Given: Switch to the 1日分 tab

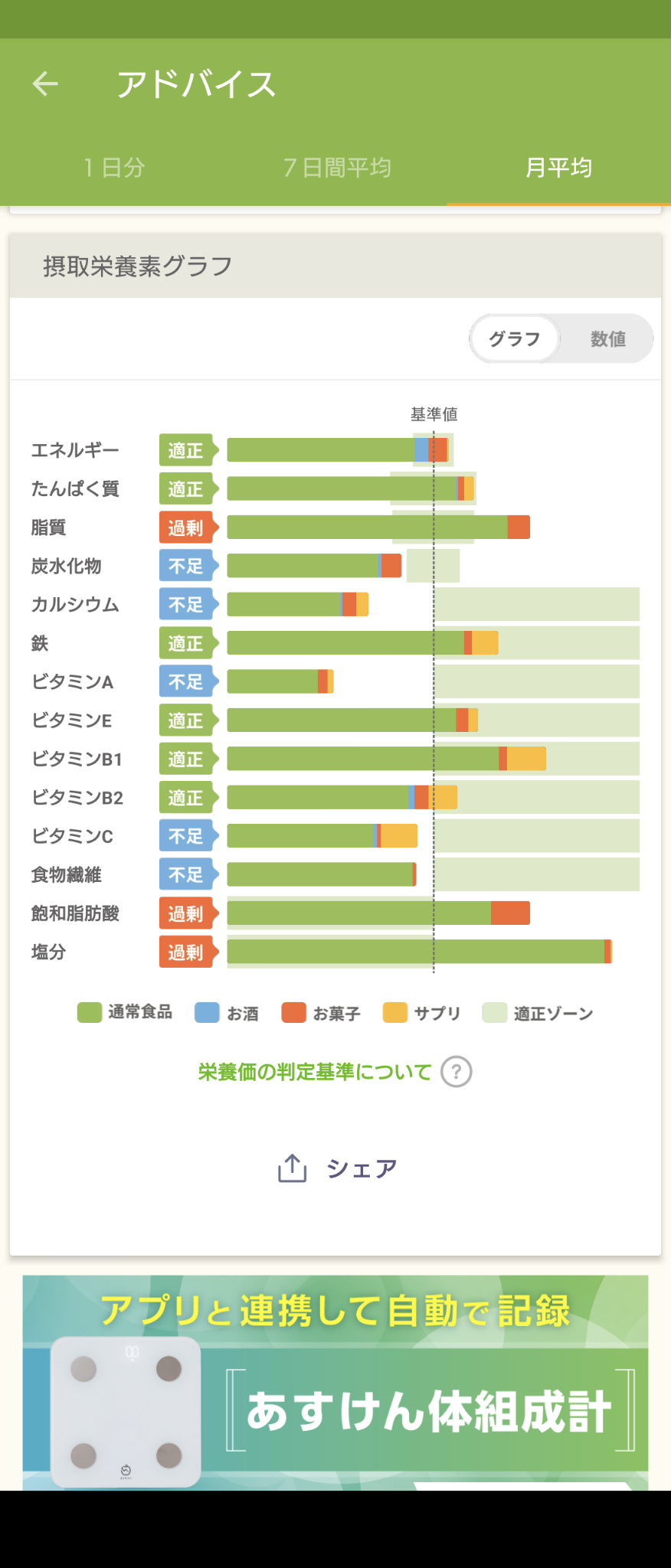Looking at the screenshot, I should 113,168.
